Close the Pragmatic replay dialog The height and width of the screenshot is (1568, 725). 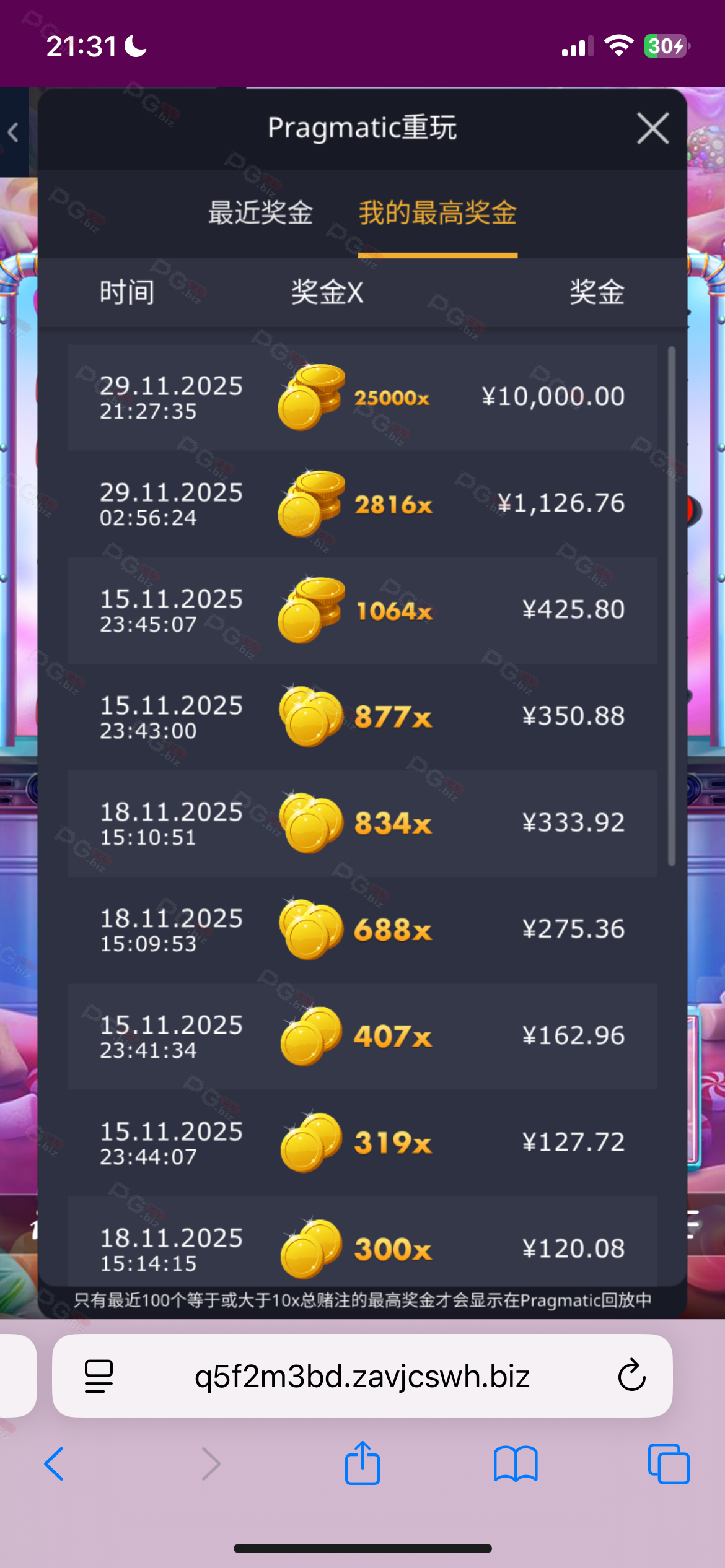(652, 129)
